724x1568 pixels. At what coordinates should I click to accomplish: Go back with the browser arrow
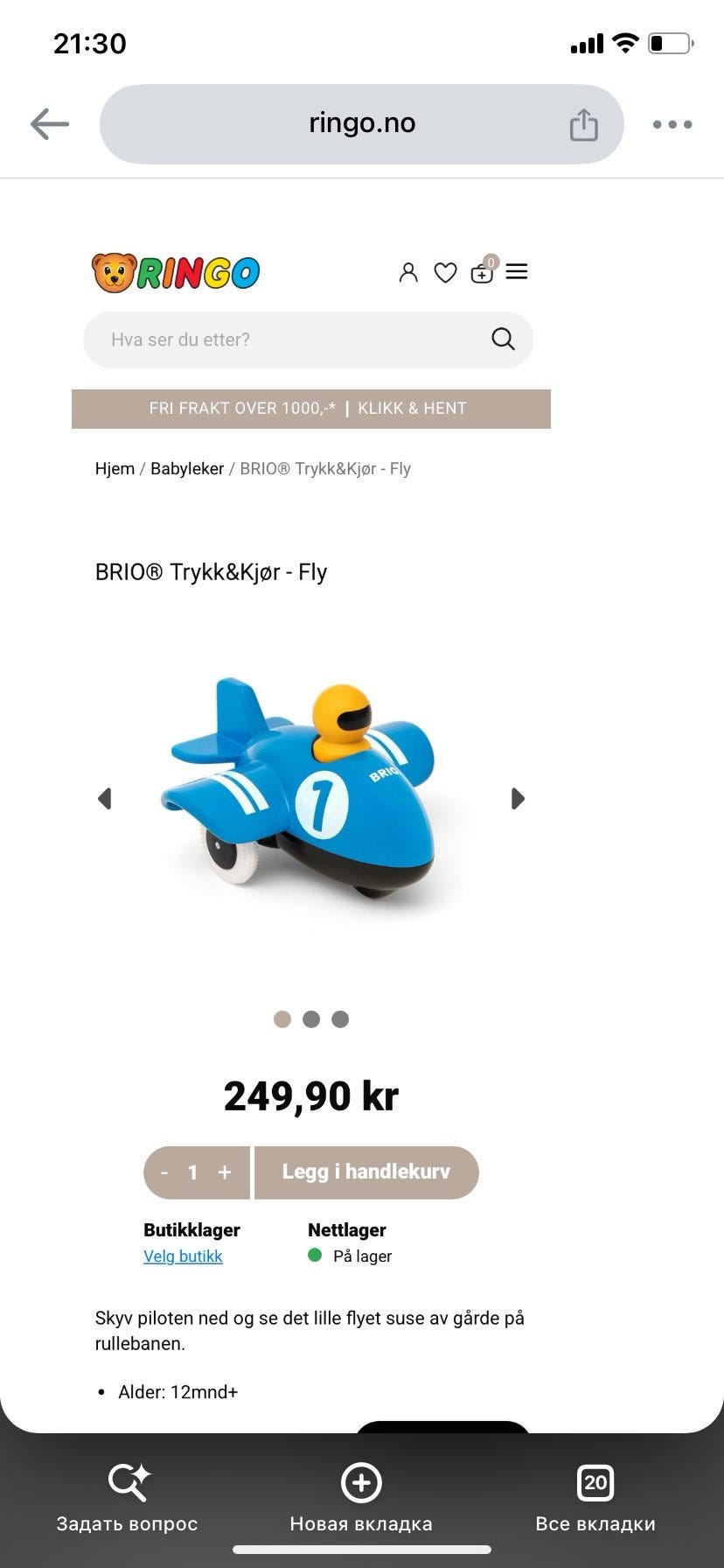pyautogui.click(x=50, y=124)
